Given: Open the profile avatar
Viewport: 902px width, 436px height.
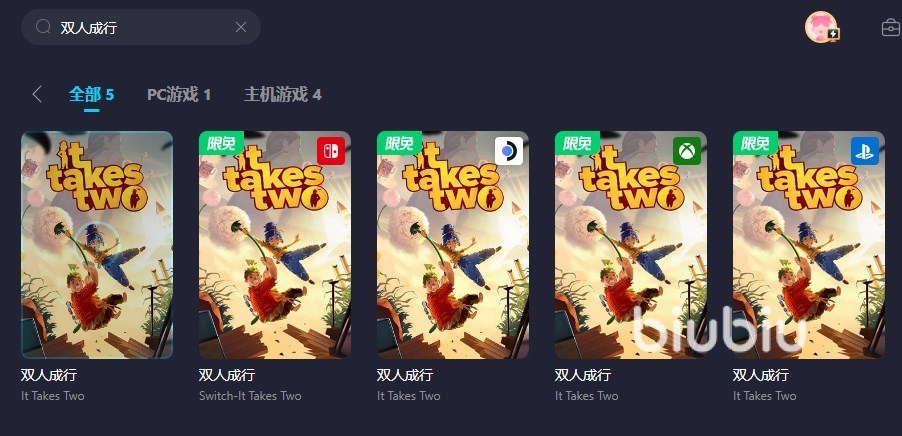Looking at the screenshot, I should [x=821, y=28].
